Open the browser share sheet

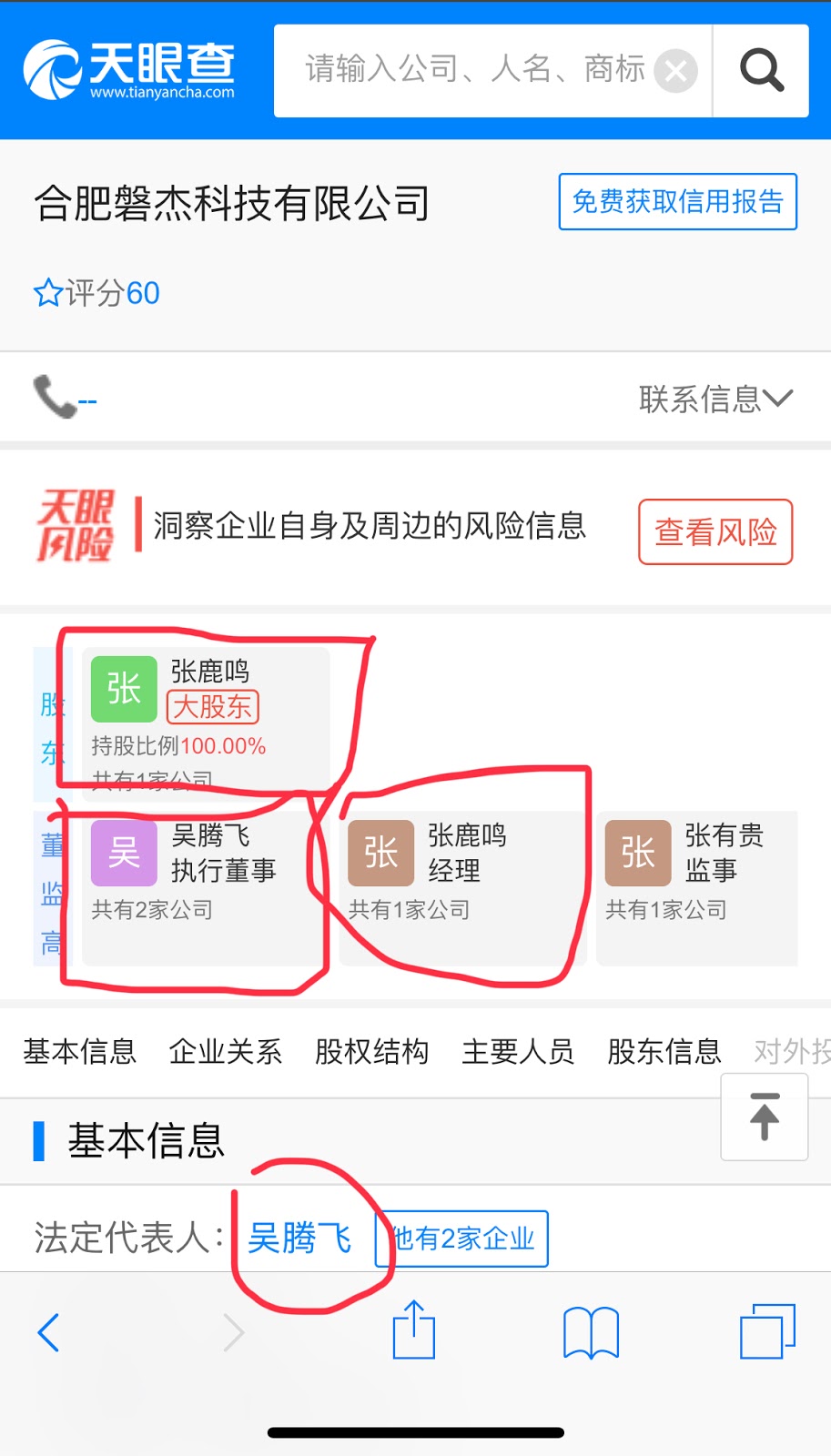coord(414,1330)
